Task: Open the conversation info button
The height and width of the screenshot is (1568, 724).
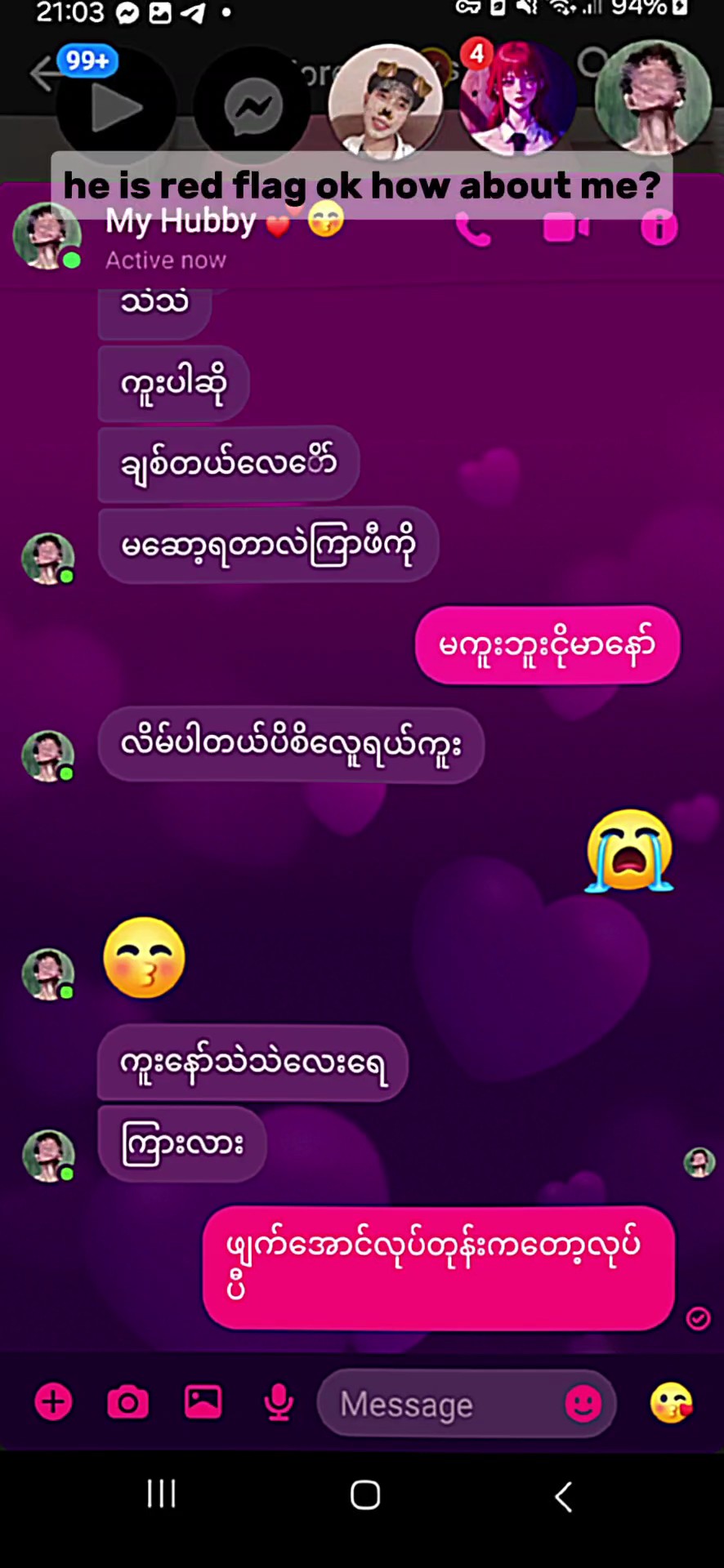Action: pos(659,228)
